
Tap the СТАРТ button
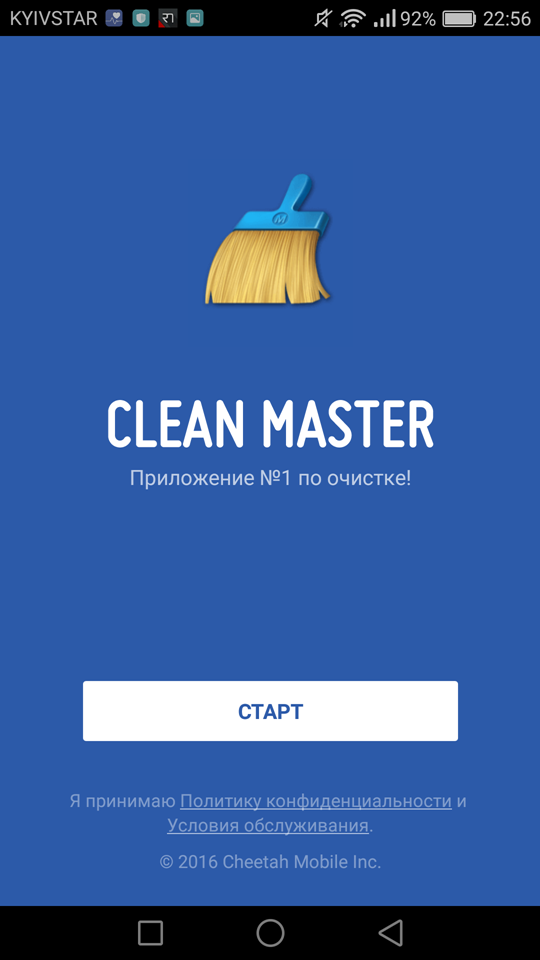point(270,711)
